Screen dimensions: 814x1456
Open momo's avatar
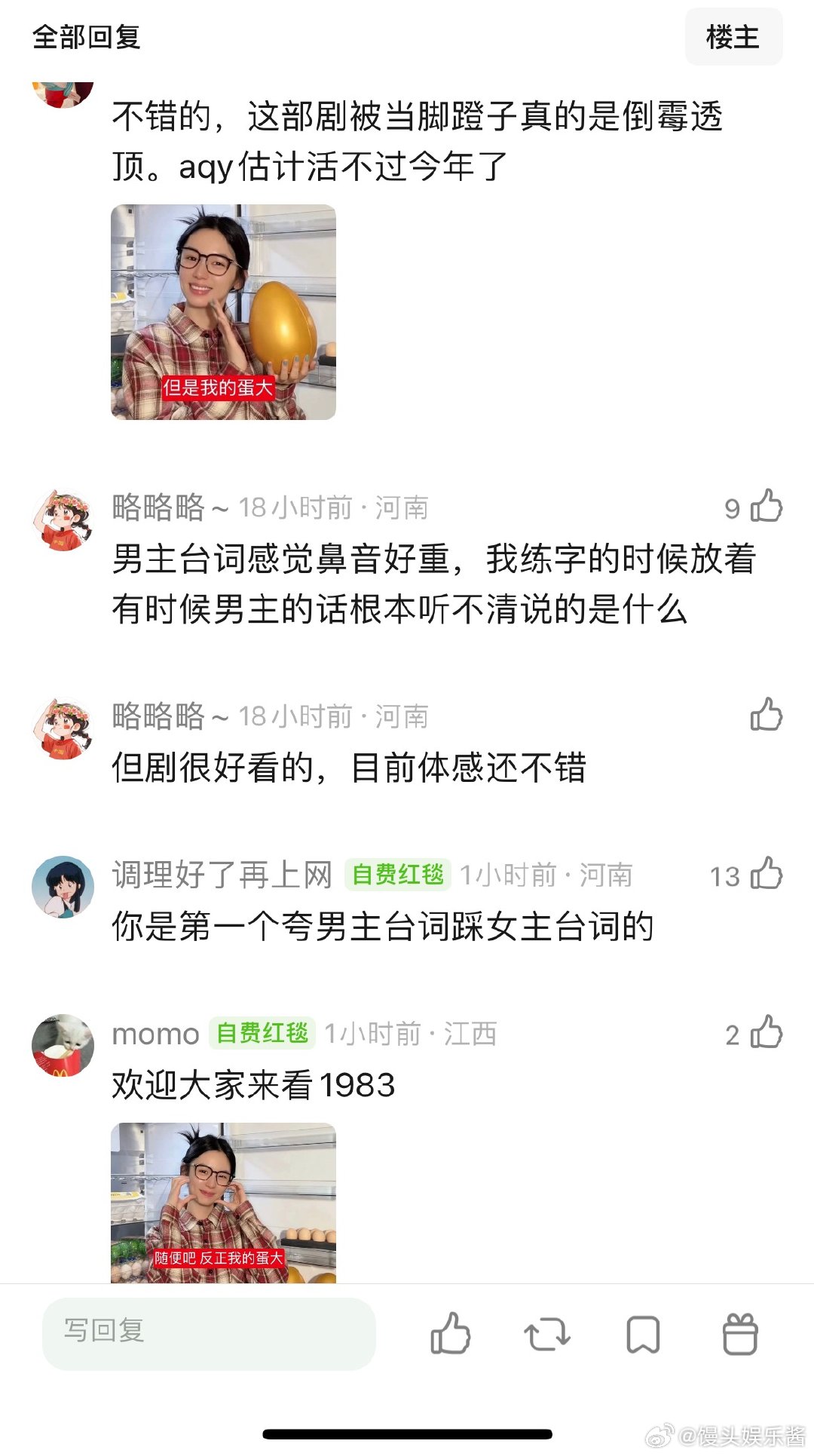point(65,1041)
